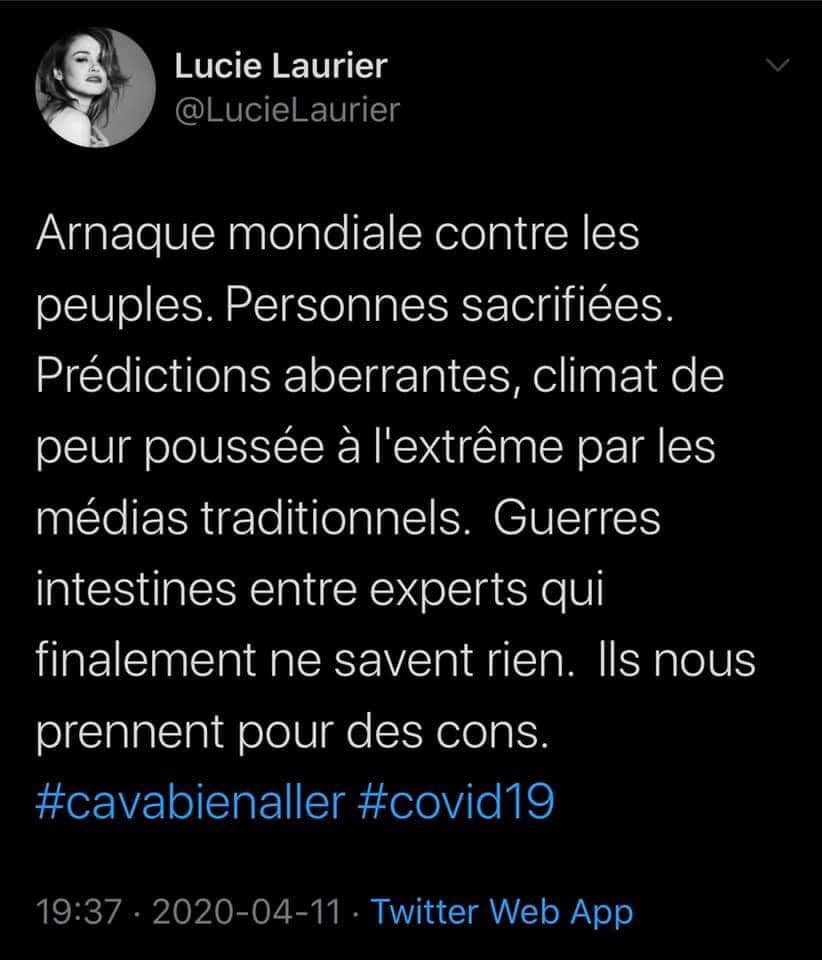
Task: Open the tweet options chevron menu
Action: point(777,66)
